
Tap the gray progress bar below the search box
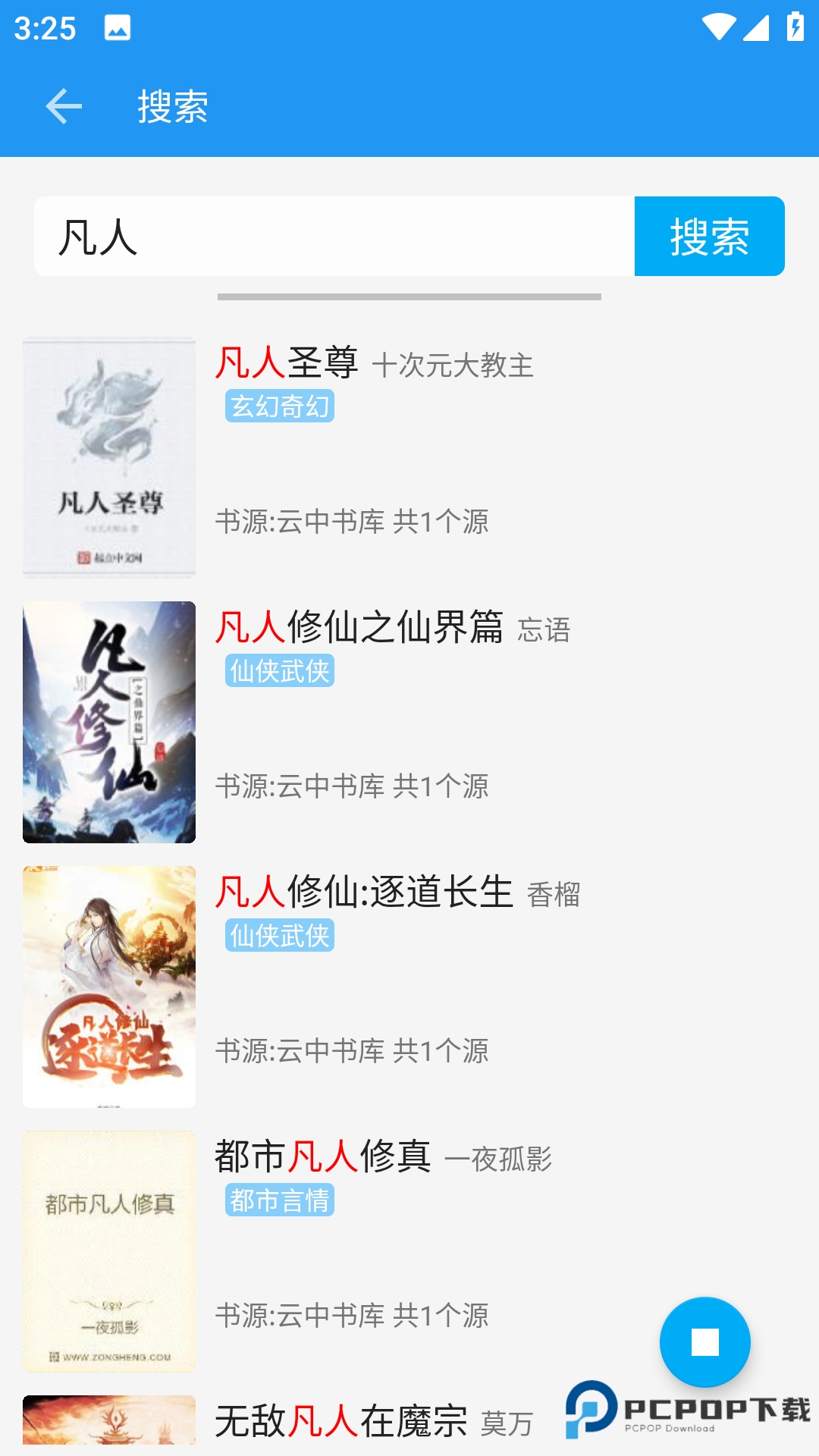(x=409, y=296)
